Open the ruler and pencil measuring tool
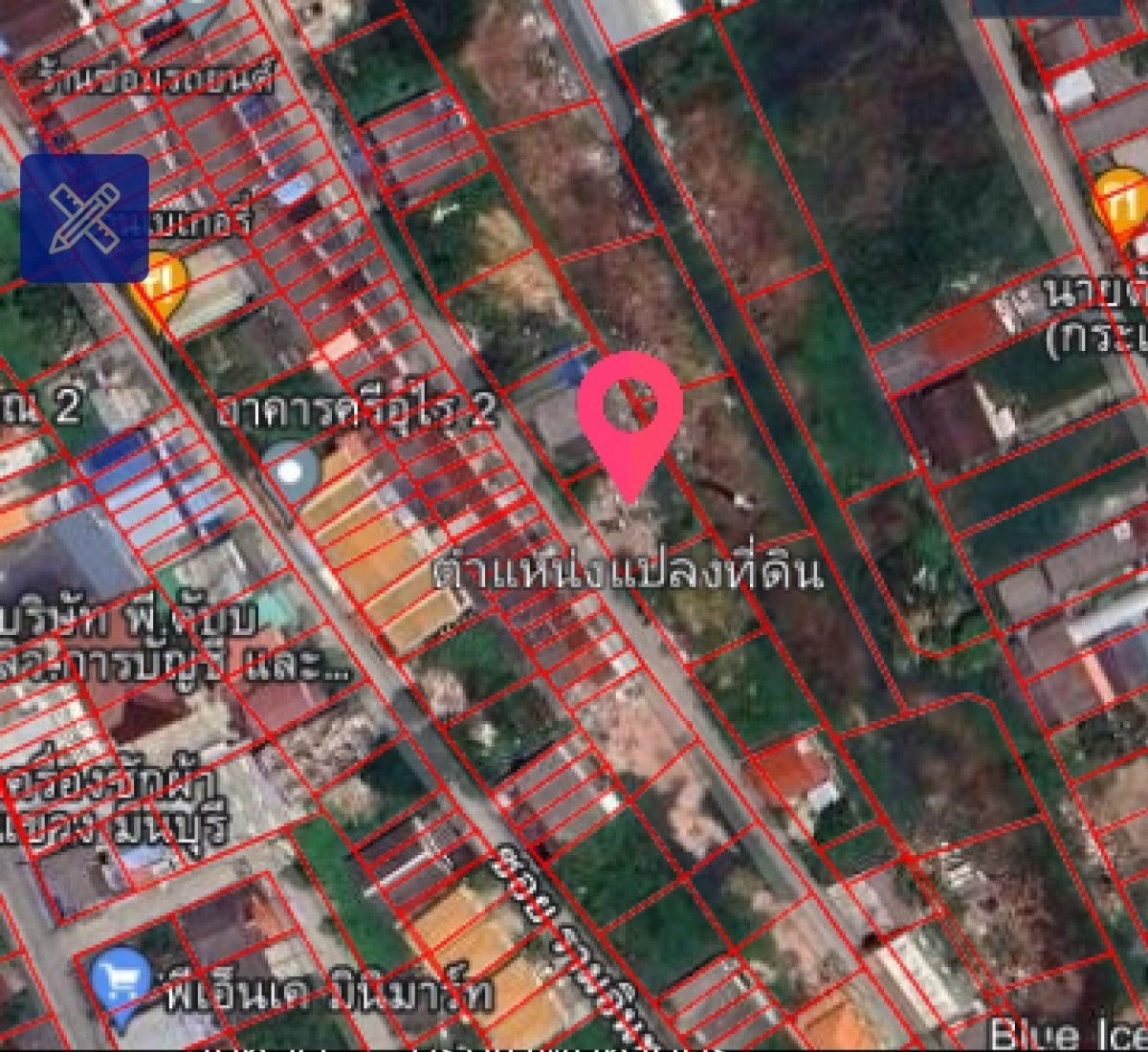 click(84, 219)
